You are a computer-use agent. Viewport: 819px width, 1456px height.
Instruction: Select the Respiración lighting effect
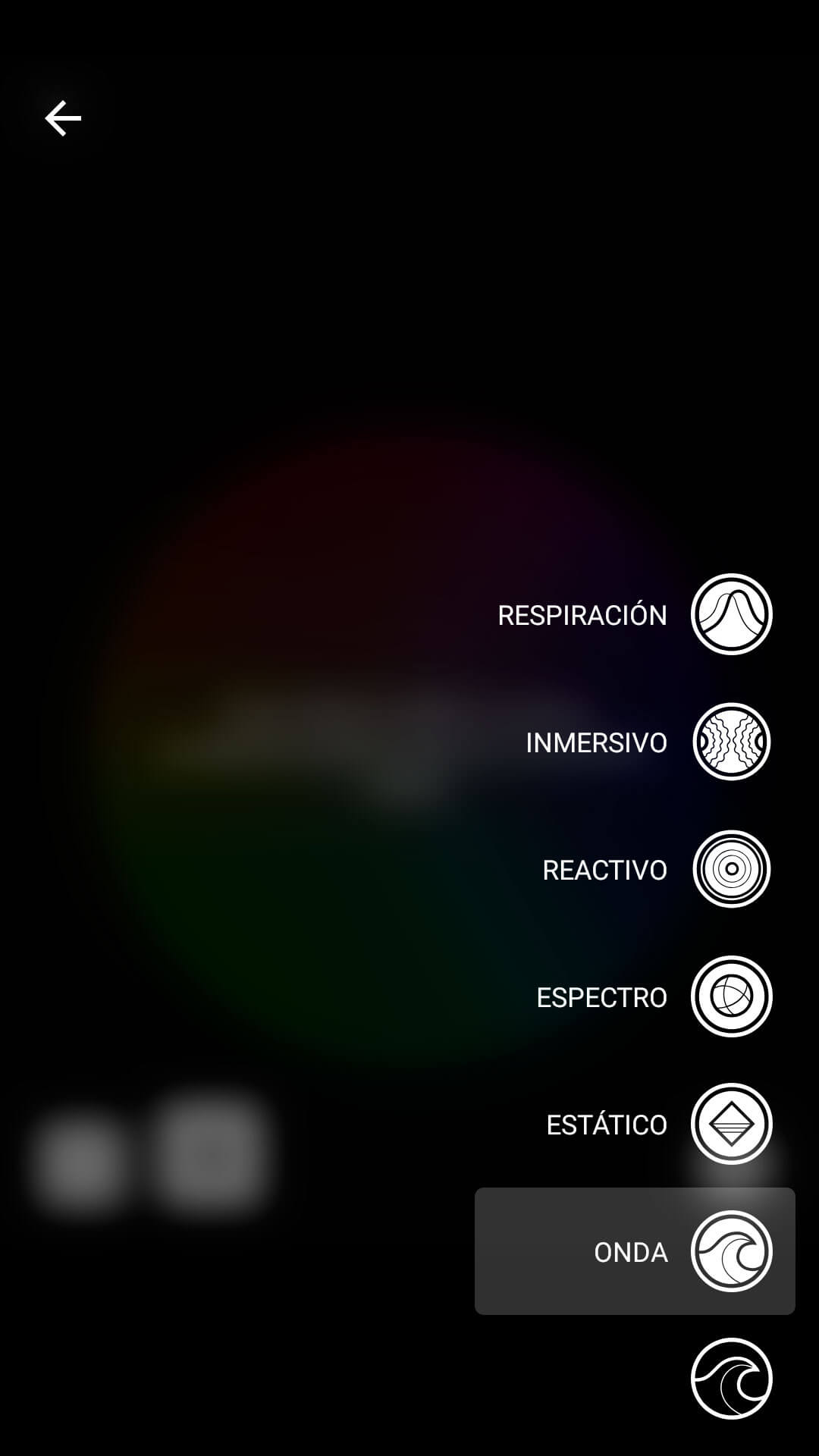(730, 614)
